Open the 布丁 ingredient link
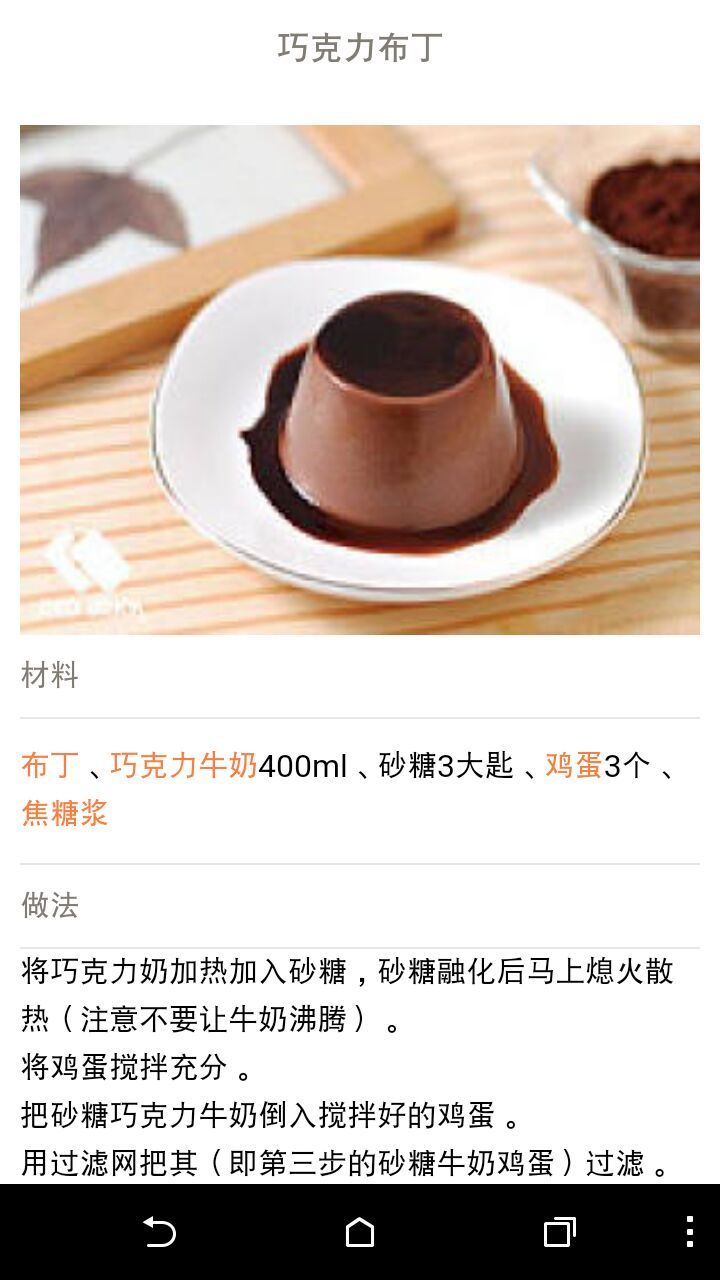The image size is (720, 1280). (49, 766)
